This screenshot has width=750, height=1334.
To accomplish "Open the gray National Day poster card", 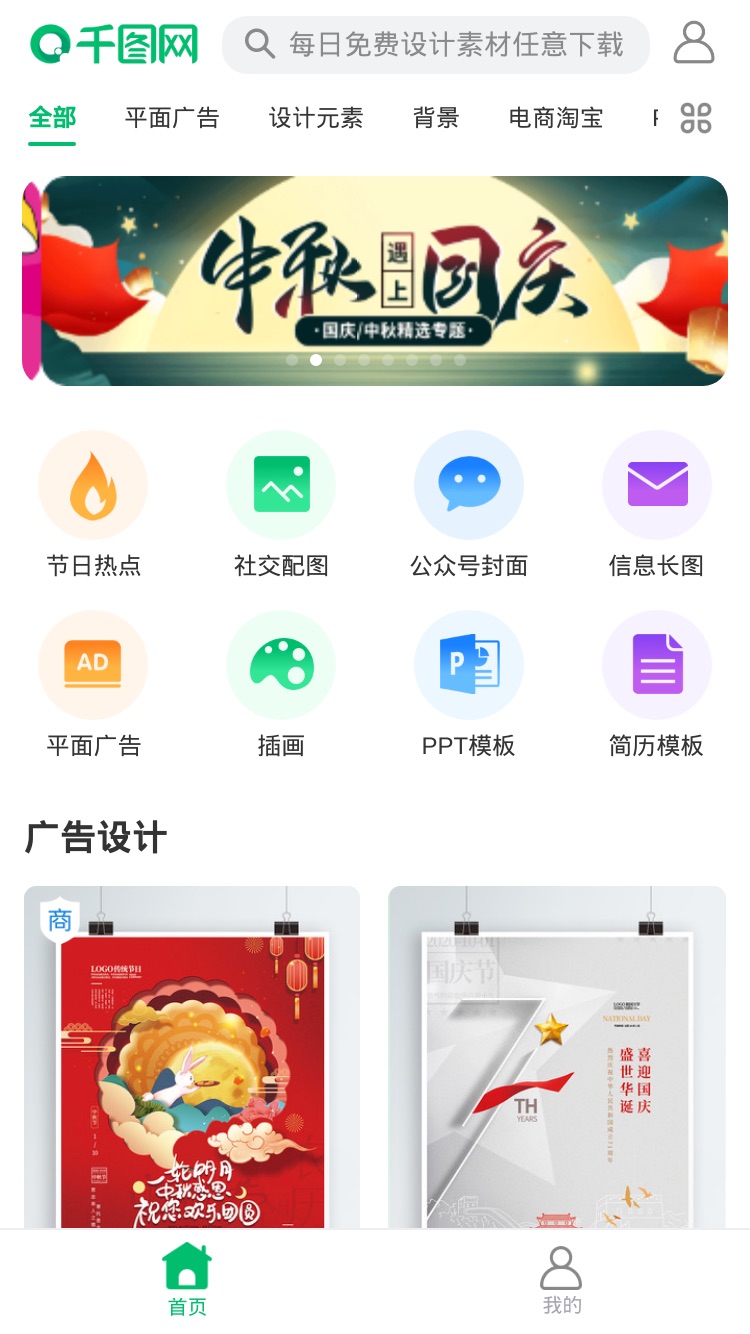I will [557, 1057].
